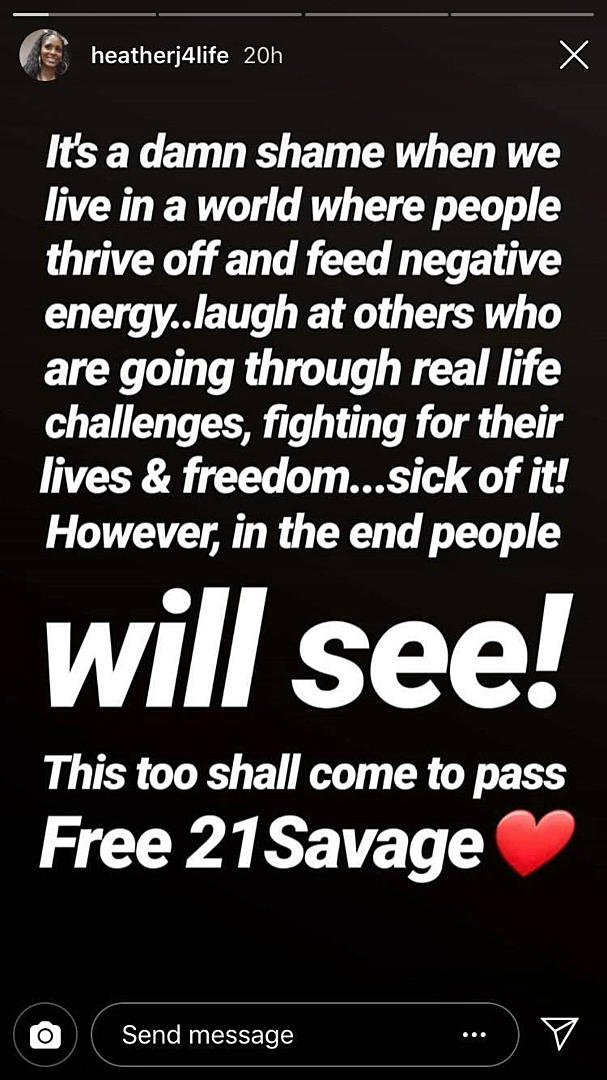The image size is (607, 1080).
Task: Close the story viewer
Action: (x=574, y=55)
